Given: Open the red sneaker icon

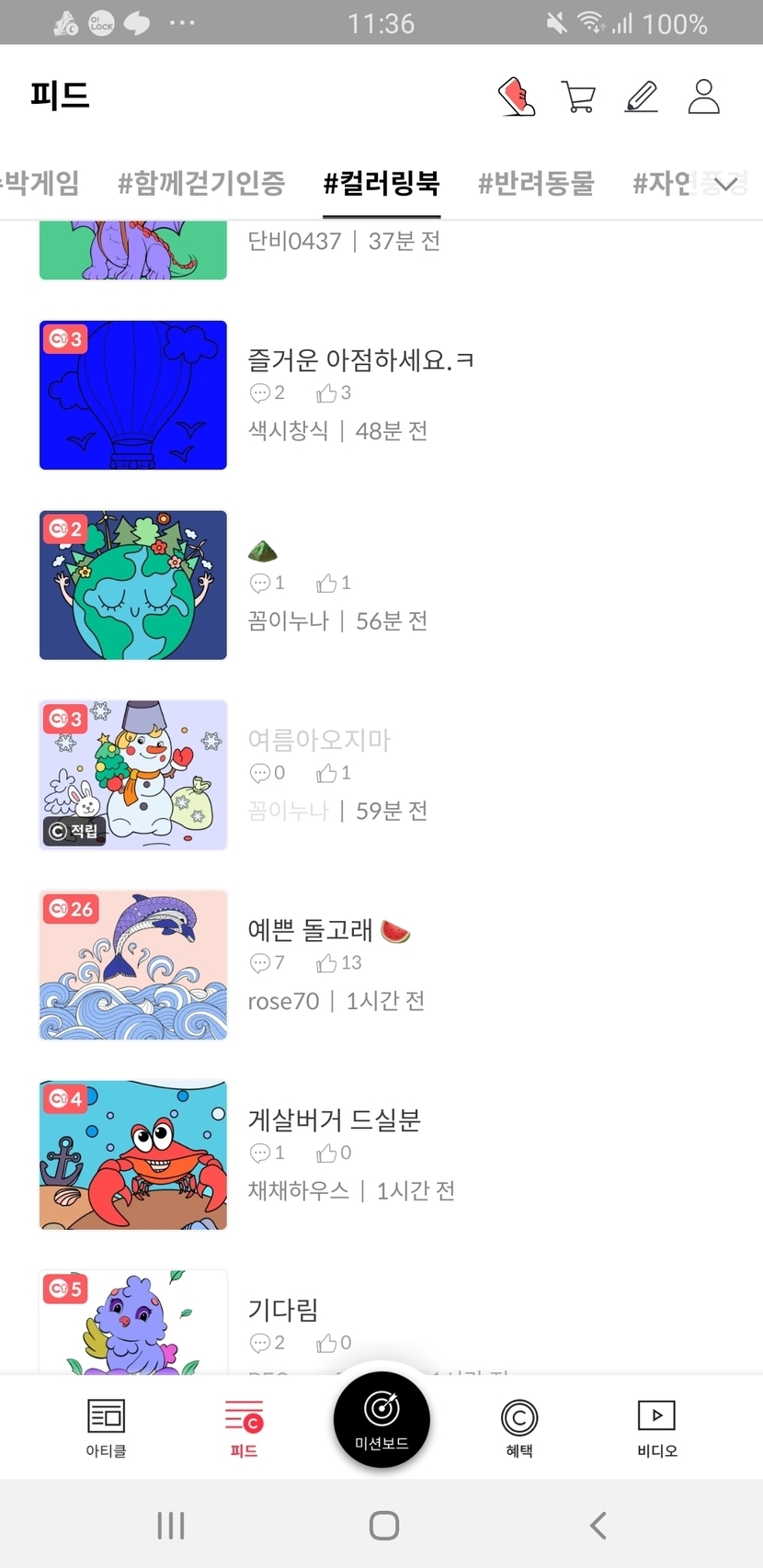Looking at the screenshot, I should [x=517, y=97].
